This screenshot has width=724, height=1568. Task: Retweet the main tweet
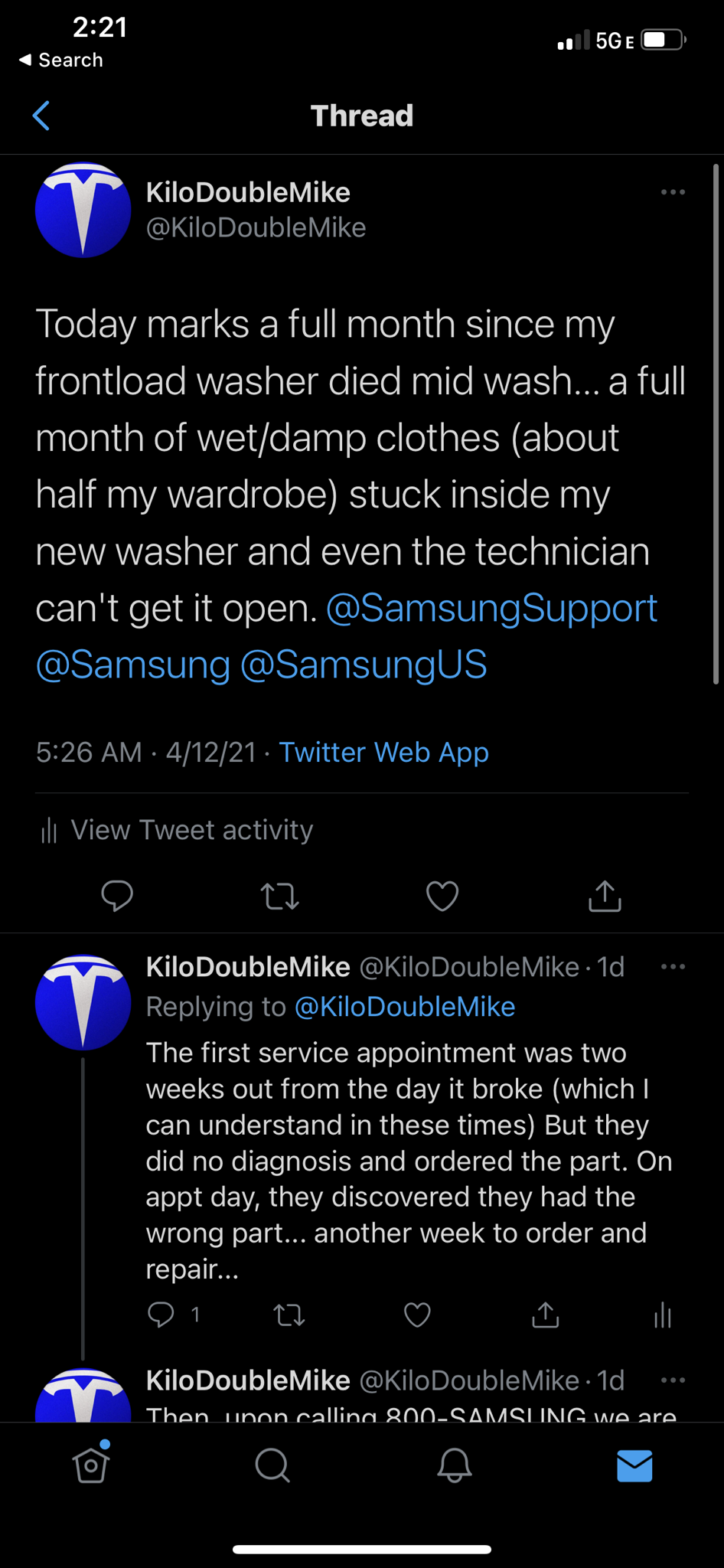click(279, 896)
